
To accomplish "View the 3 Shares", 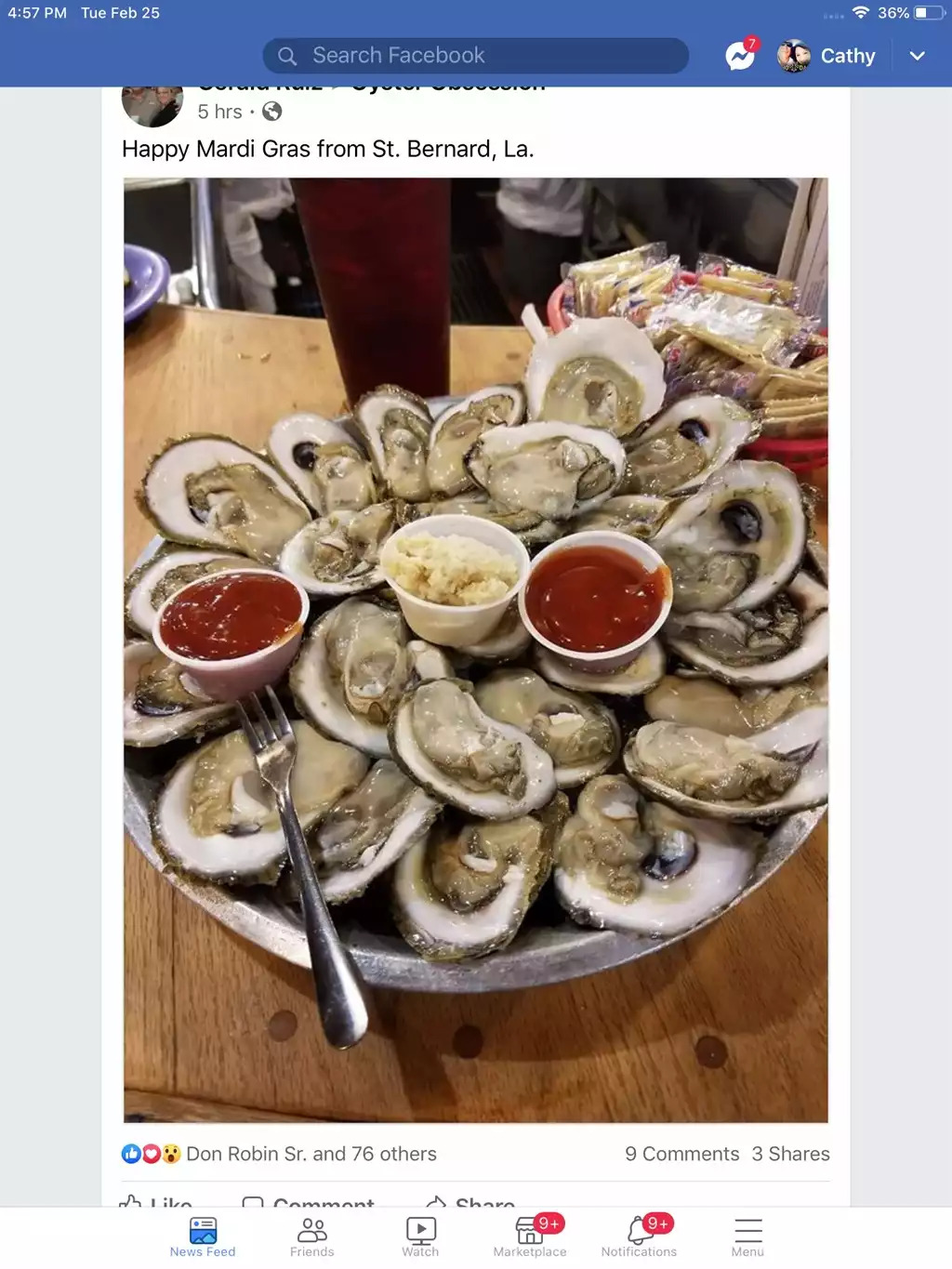I will point(790,1154).
